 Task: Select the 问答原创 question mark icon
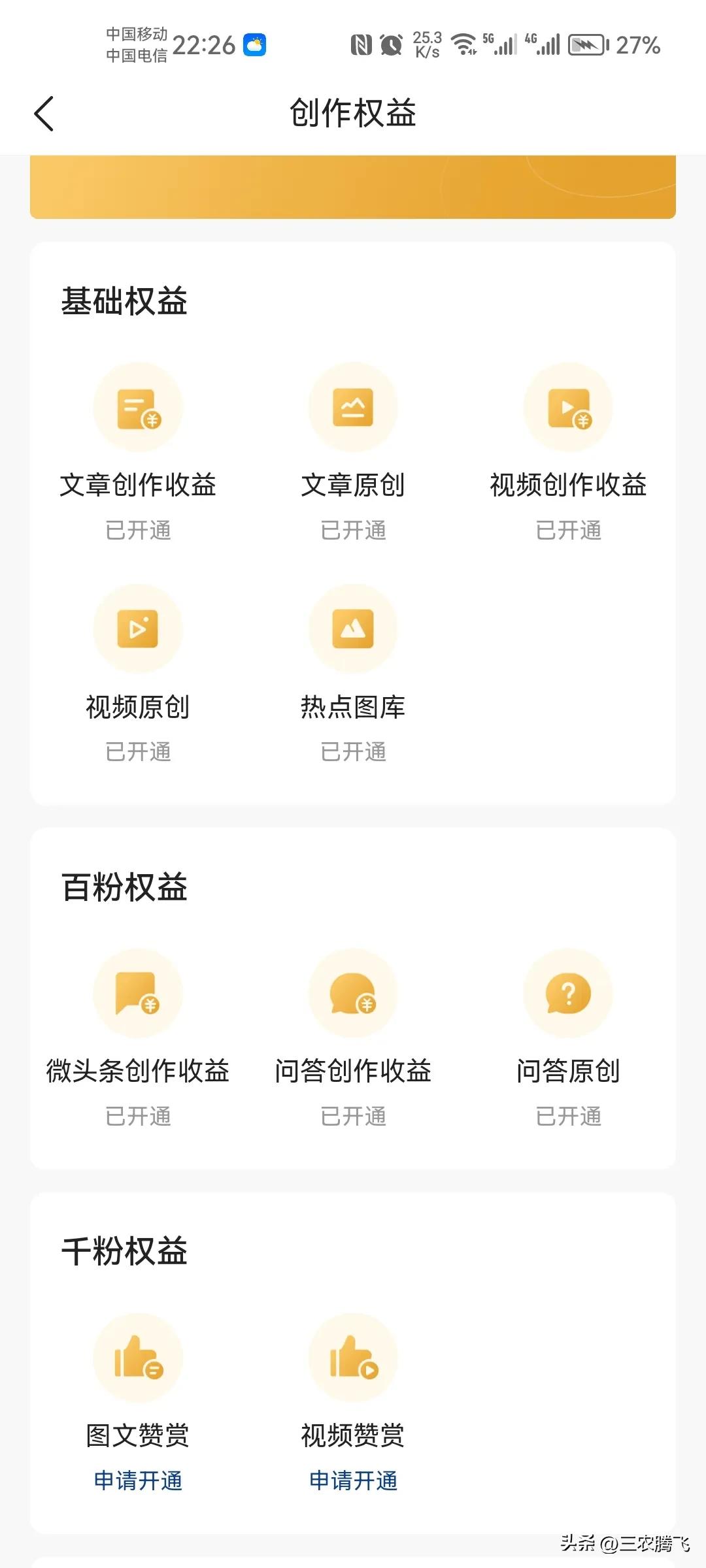point(568,992)
